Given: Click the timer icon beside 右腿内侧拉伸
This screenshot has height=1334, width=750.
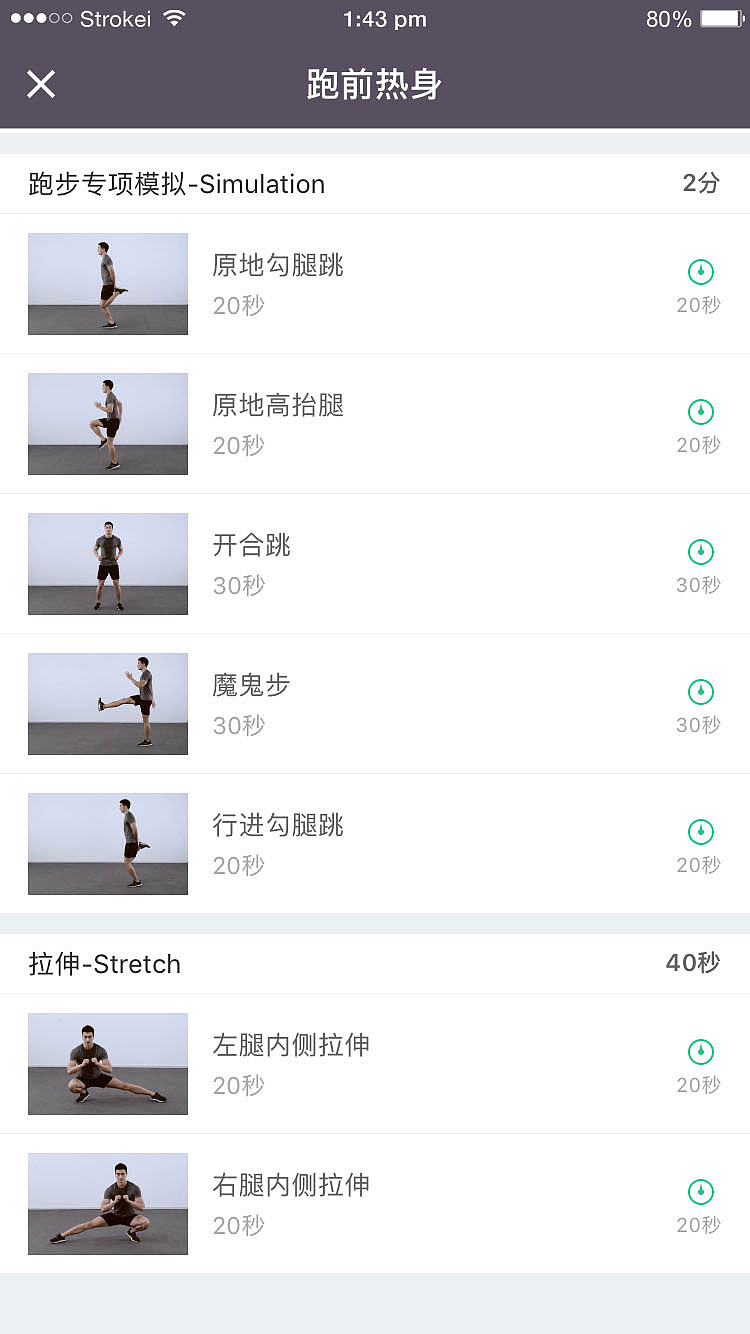Looking at the screenshot, I should click(x=700, y=1190).
